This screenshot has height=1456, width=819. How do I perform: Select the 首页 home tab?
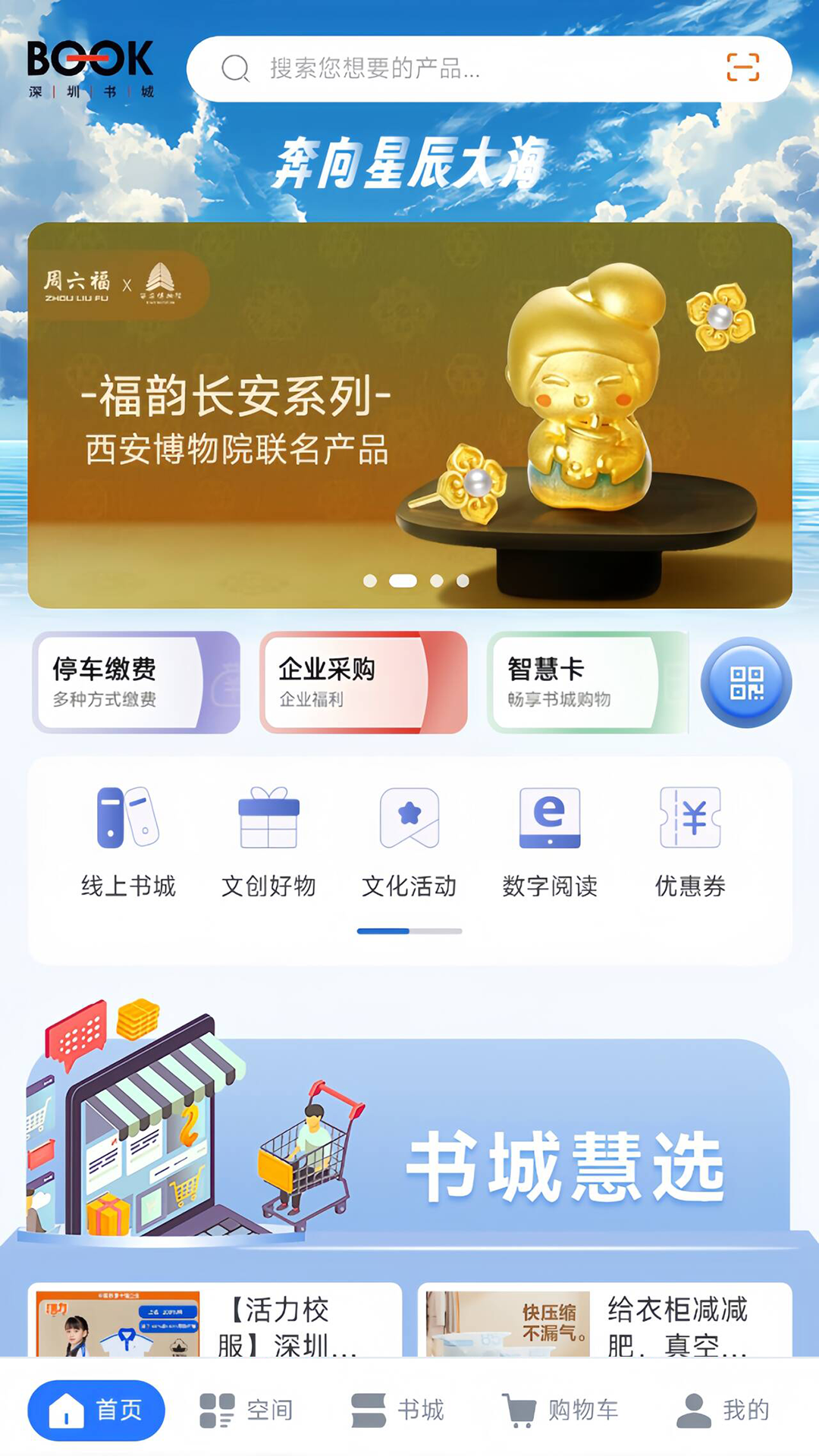tap(96, 1410)
